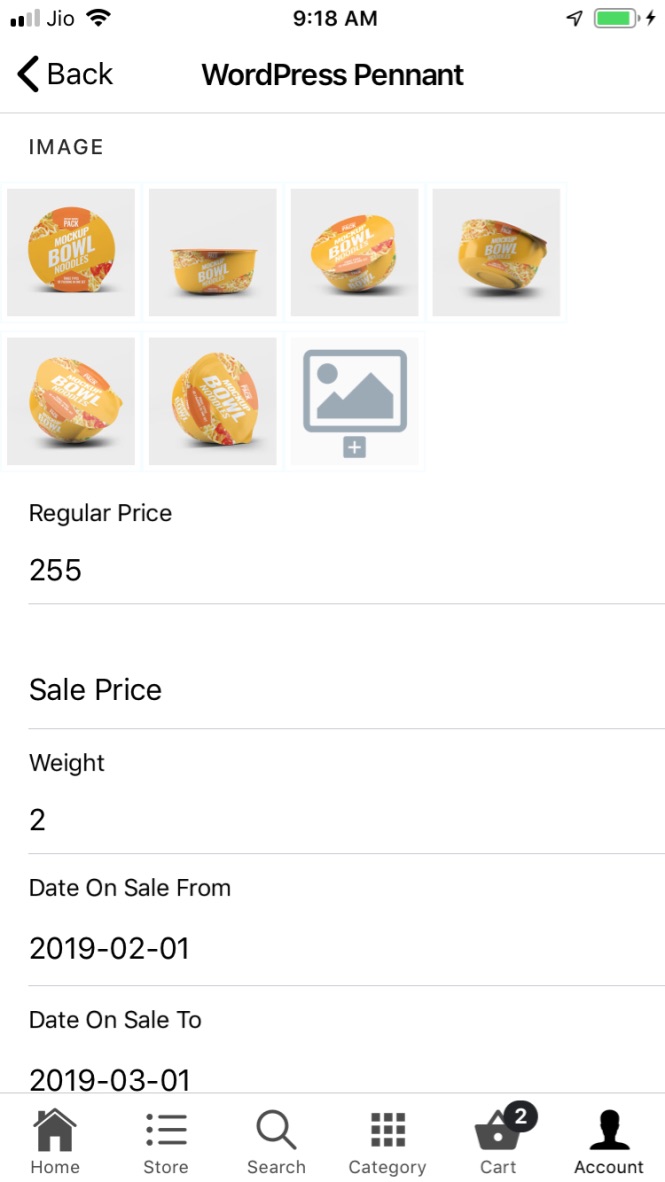Select the side-view noodle bowl image
The height and width of the screenshot is (1182, 665).
[213, 252]
